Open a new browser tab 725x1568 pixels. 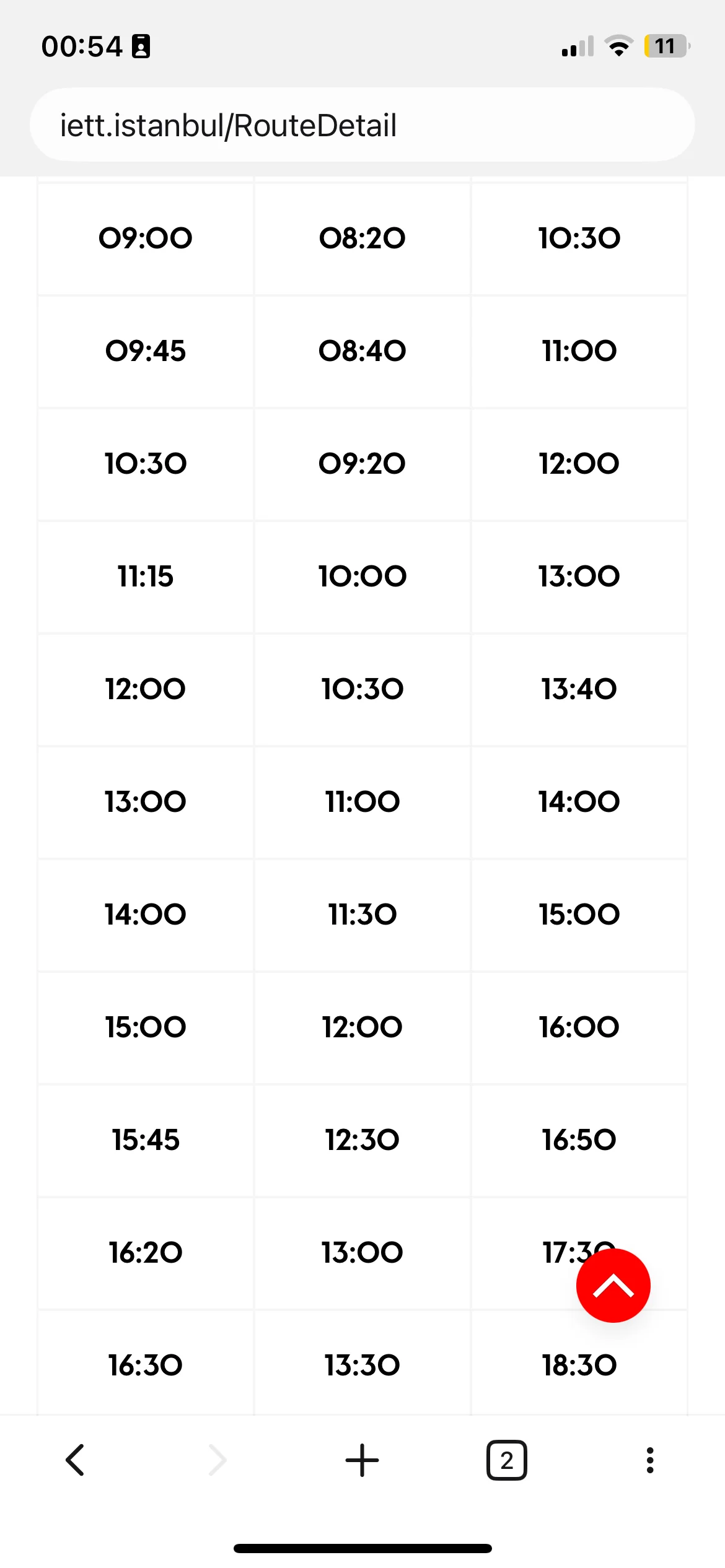362,1460
